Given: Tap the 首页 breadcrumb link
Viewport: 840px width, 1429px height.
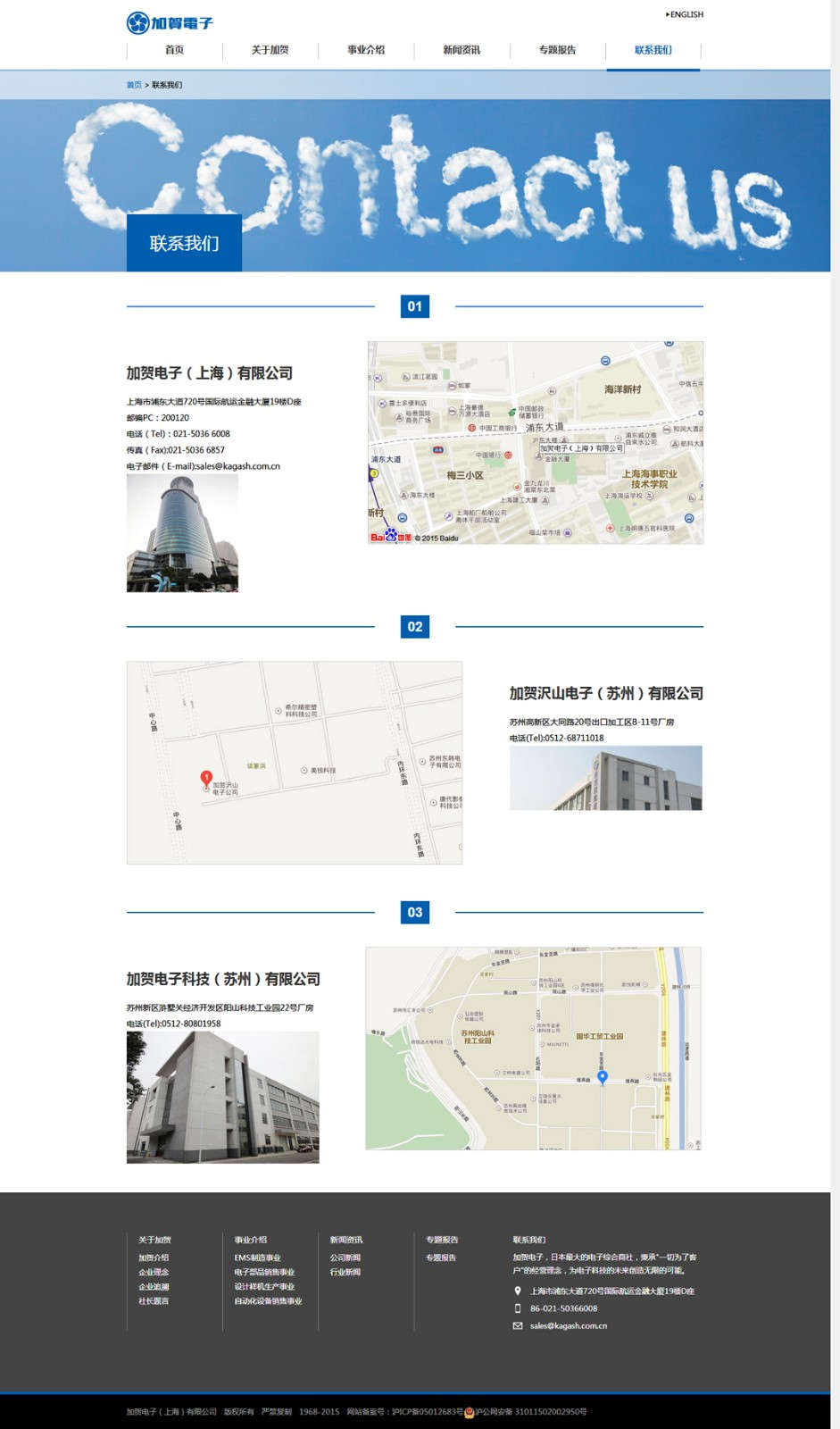Looking at the screenshot, I should coord(134,85).
